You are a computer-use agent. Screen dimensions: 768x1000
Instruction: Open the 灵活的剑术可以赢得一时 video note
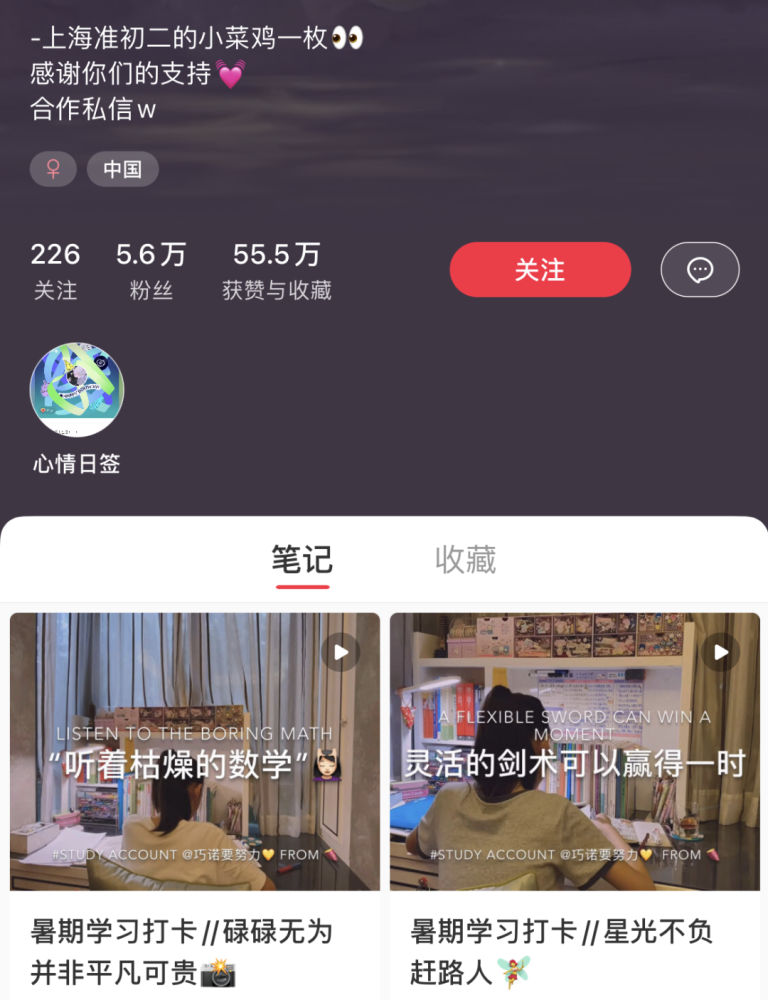[x=575, y=751]
